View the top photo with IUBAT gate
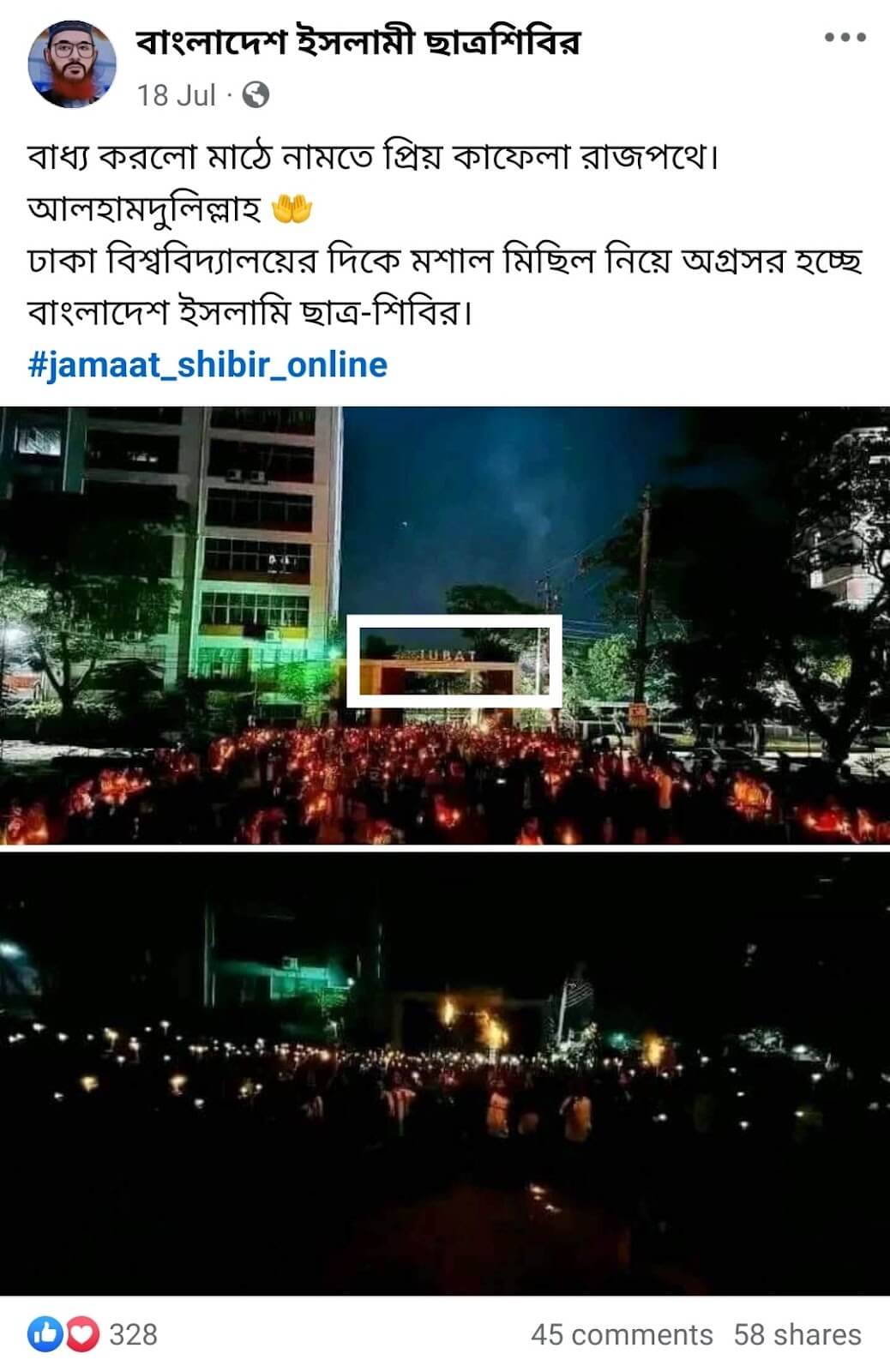Screen dimensions: 890x1372 (445, 625)
